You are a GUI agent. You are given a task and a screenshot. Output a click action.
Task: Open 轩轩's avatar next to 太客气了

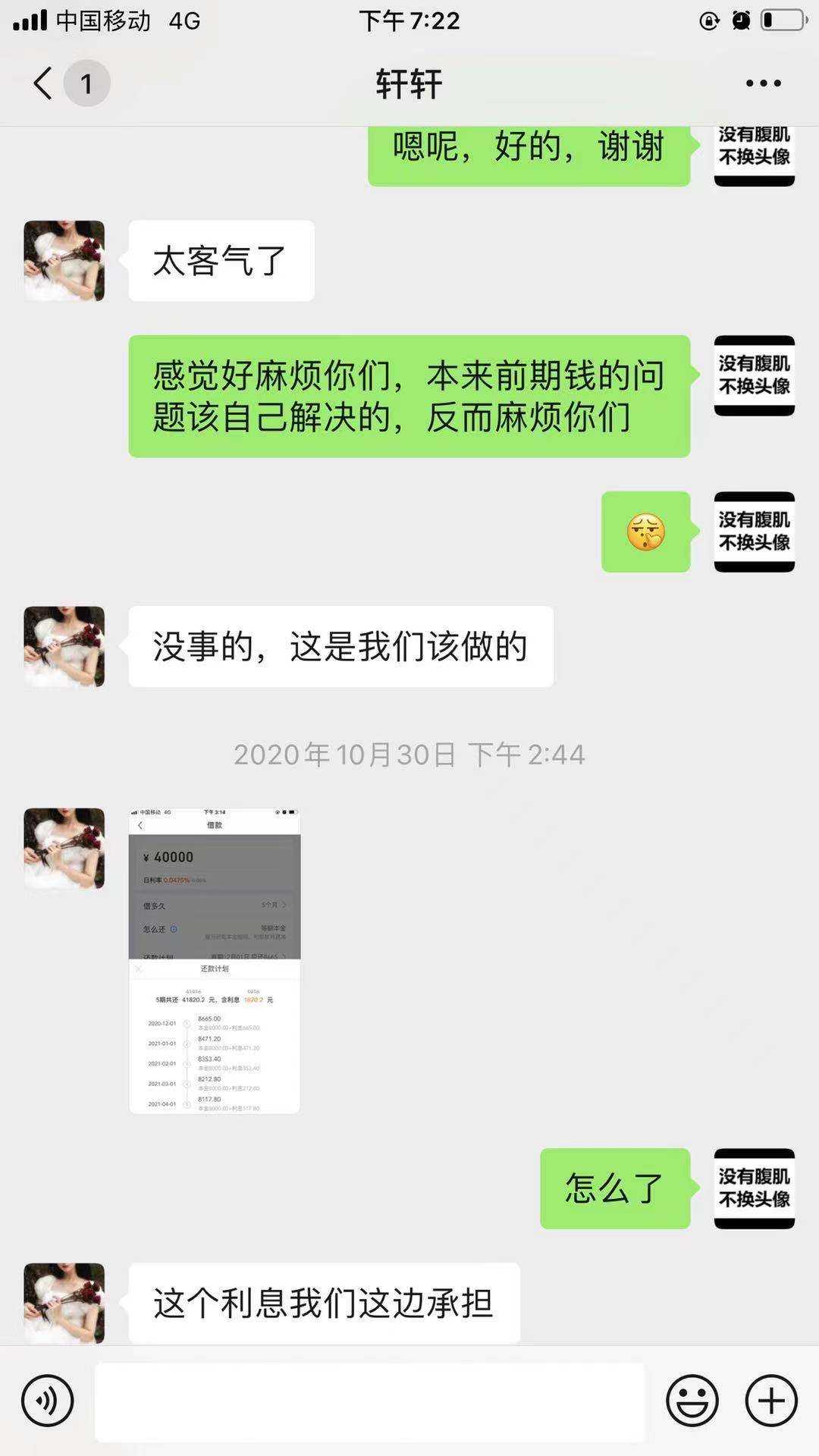click(x=64, y=261)
